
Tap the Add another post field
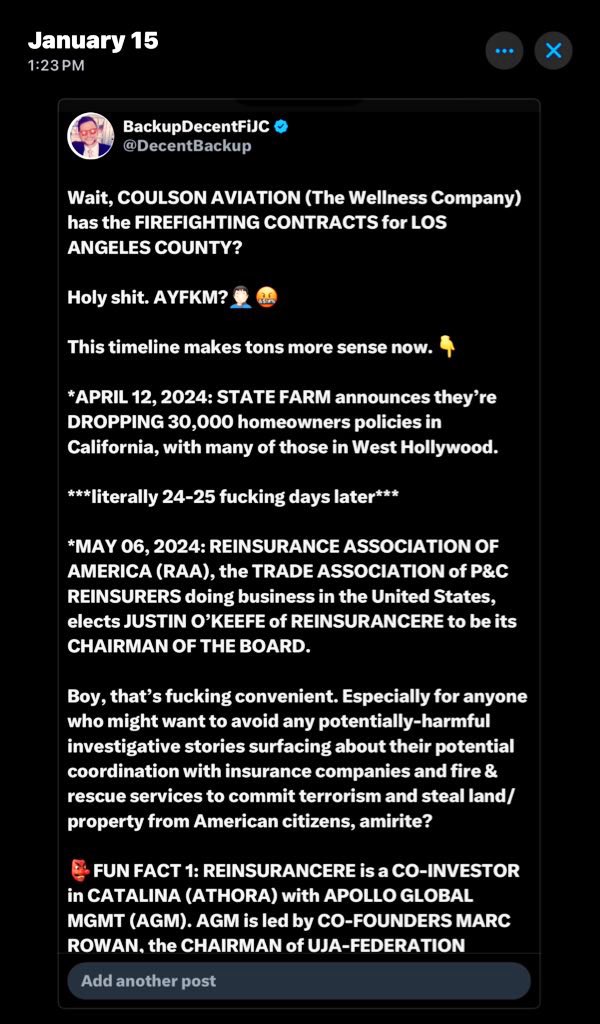tap(298, 980)
